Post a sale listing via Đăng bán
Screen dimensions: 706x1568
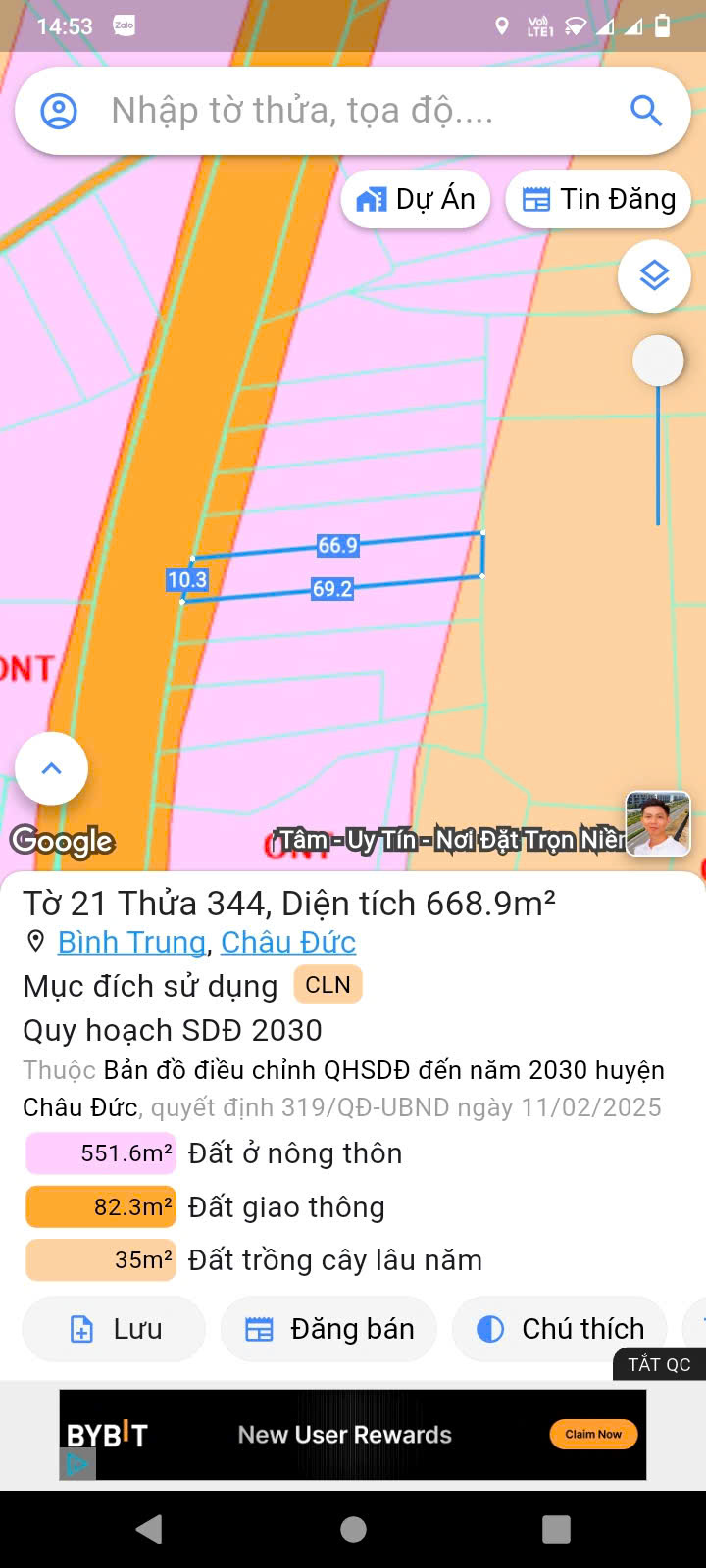tap(328, 1329)
